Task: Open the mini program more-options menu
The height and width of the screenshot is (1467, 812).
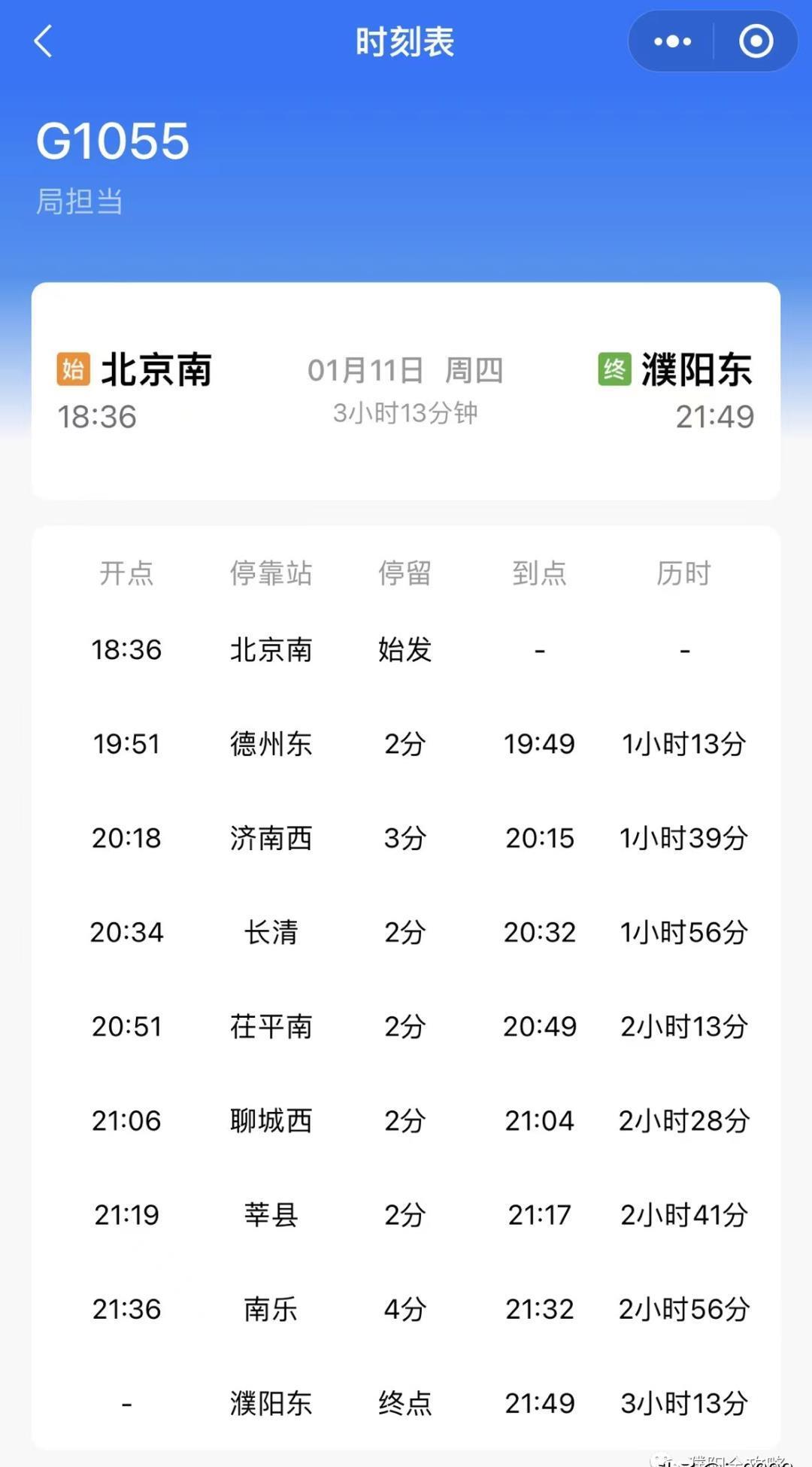Action: (672, 41)
